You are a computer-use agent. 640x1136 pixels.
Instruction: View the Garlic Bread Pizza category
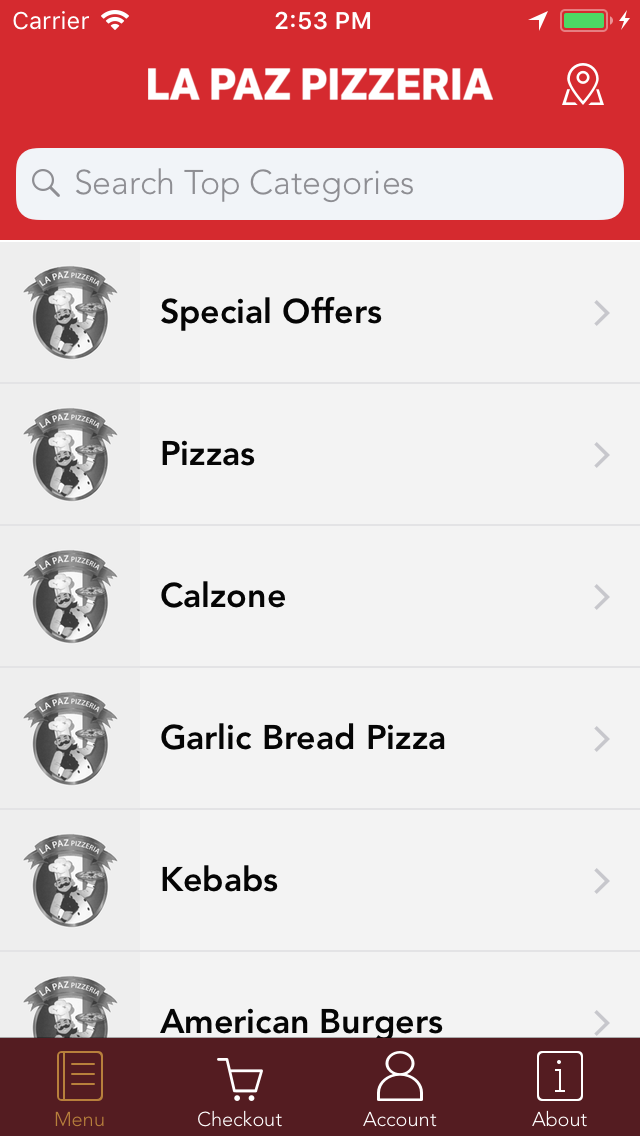(x=320, y=738)
